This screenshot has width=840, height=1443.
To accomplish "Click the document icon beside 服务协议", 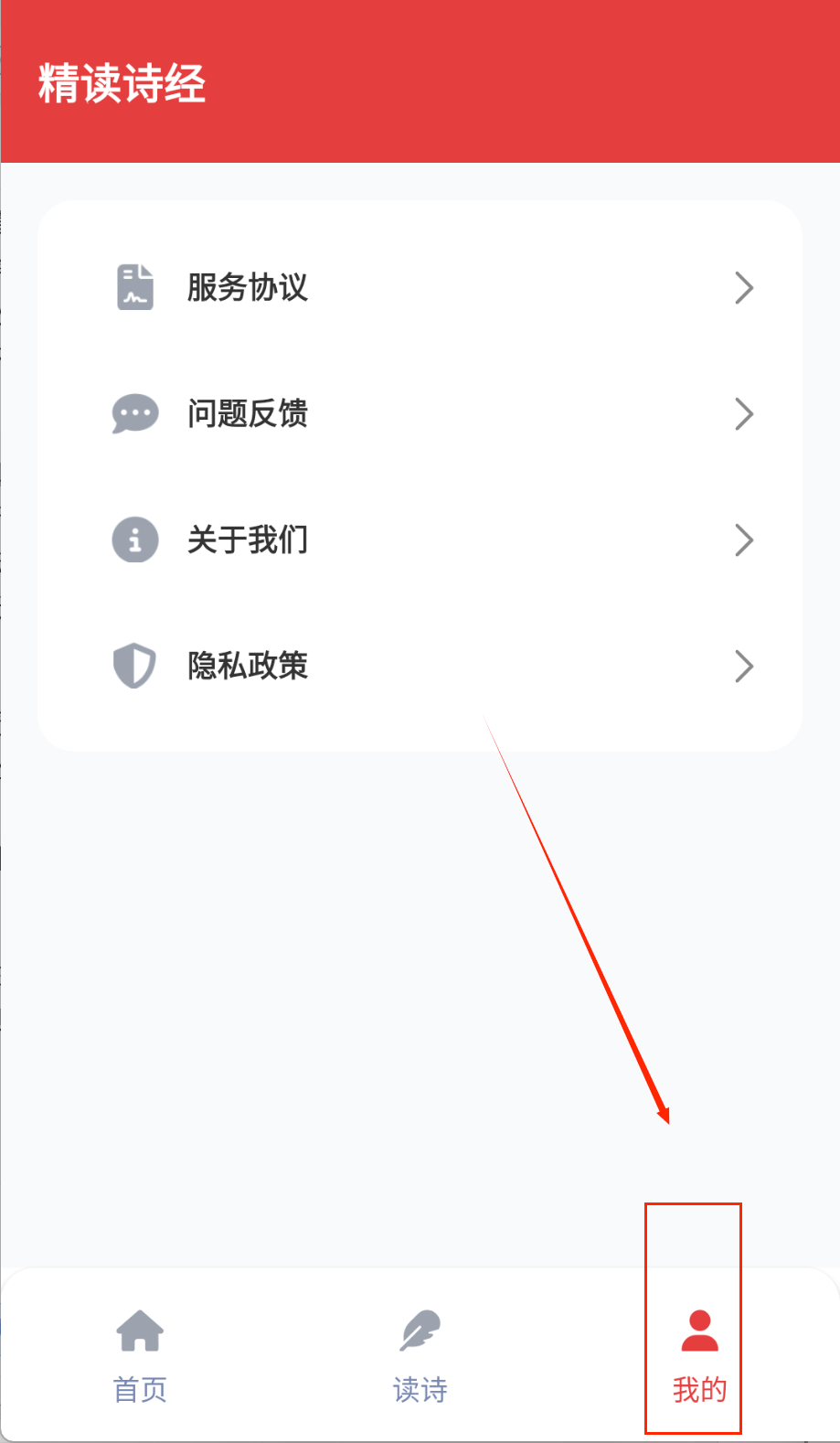I will (134, 287).
